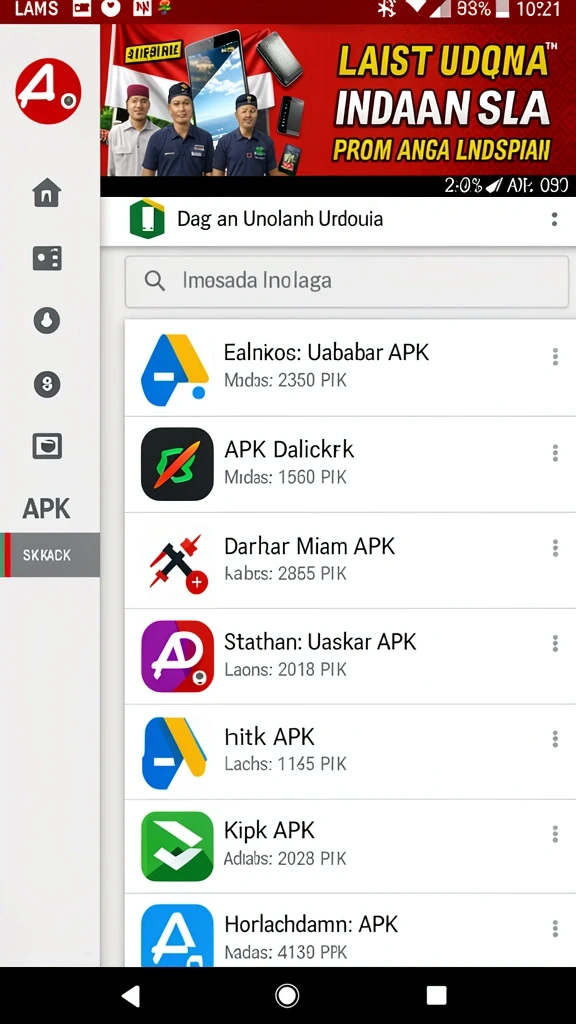Screen dimensions: 576x1024
Task: Open Ealnkos: Uababar APK entry
Action: point(350,368)
